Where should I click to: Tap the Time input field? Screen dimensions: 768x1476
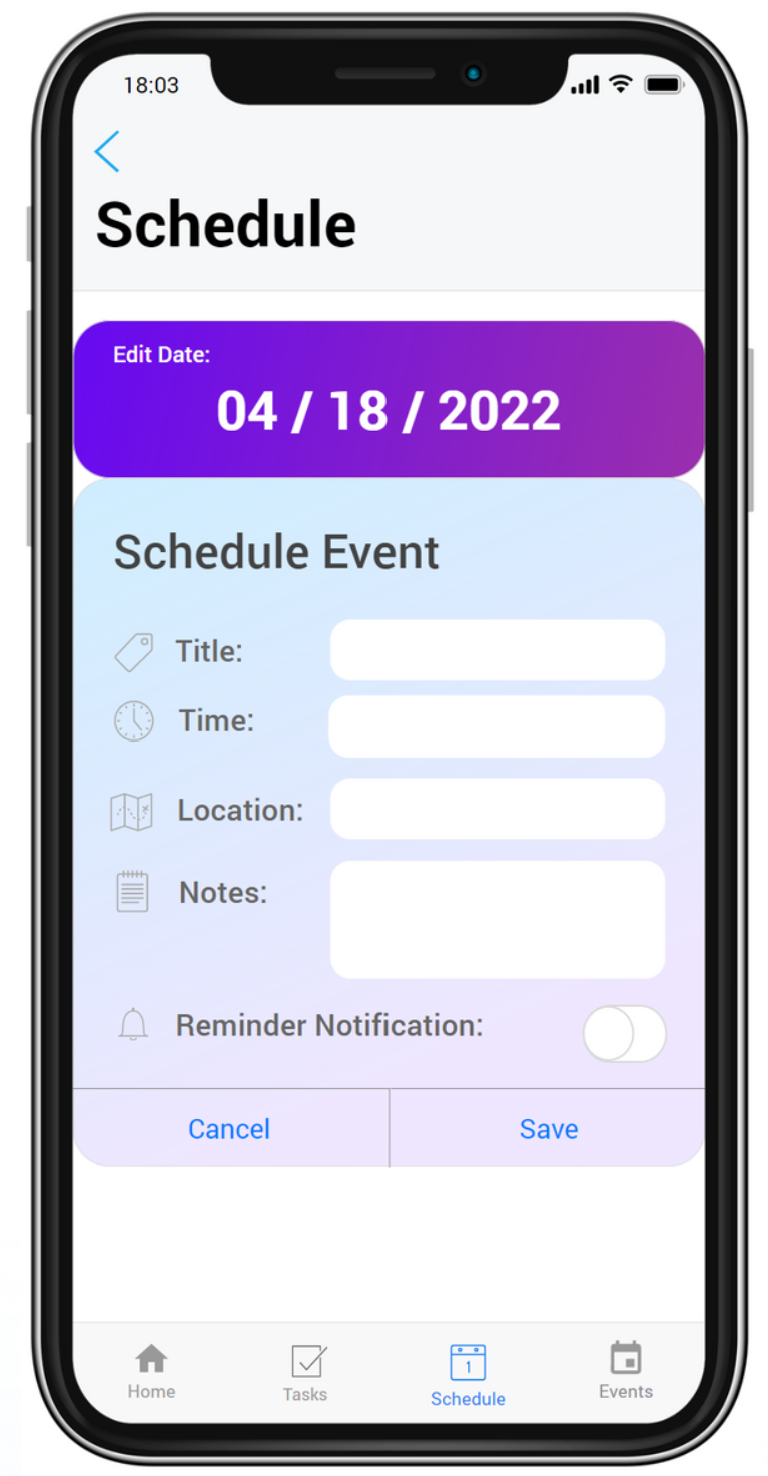(x=497, y=726)
